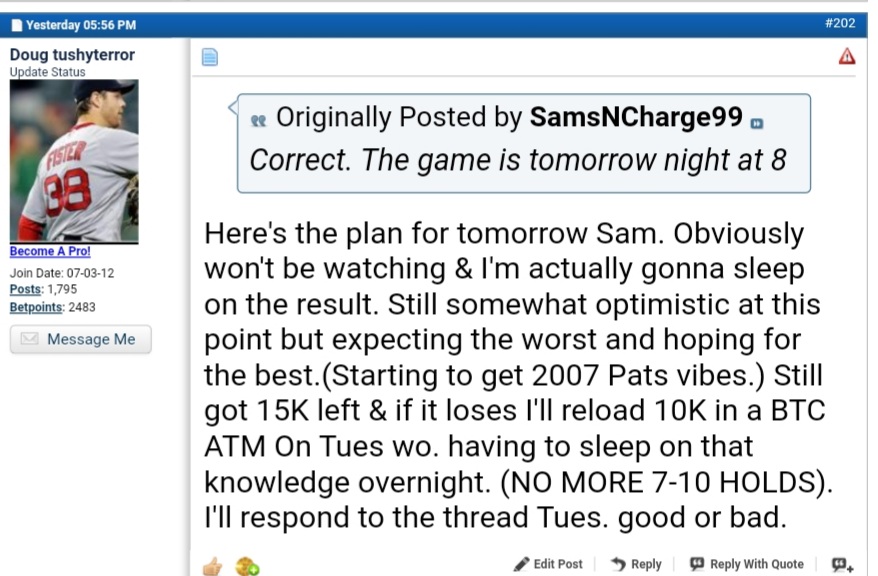Add post to multi-quote

(842, 564)
